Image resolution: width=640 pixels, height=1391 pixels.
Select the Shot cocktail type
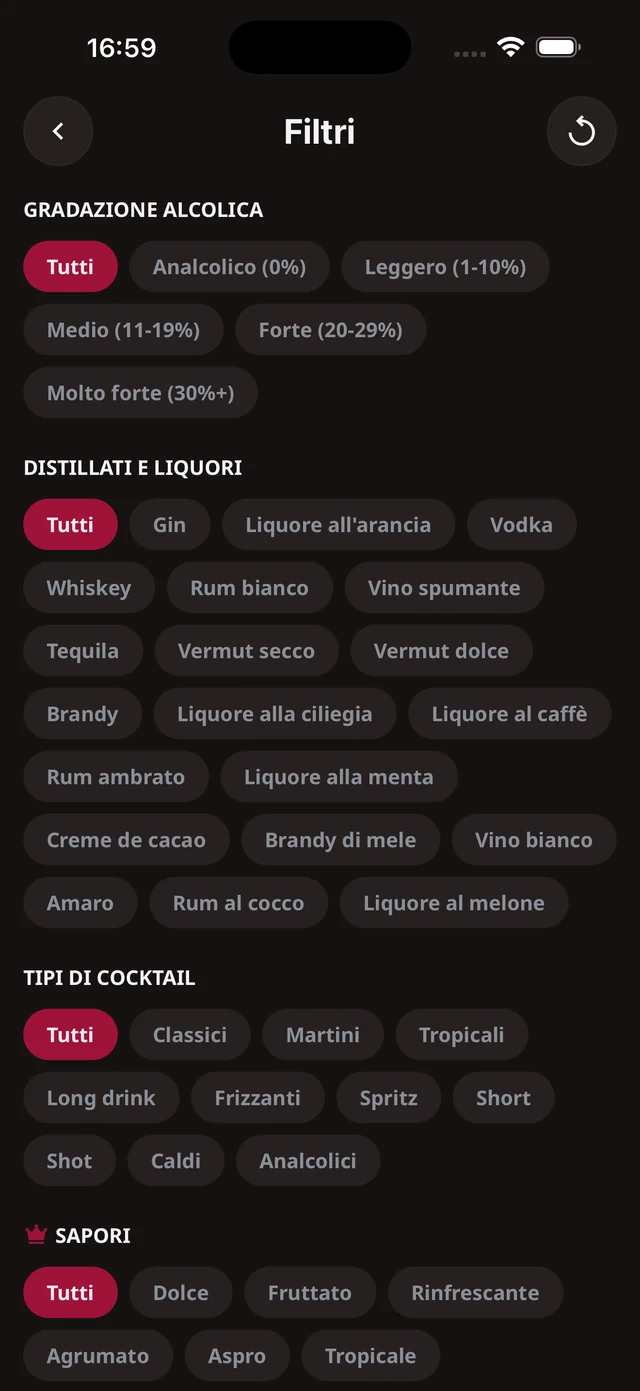coord(69,1161)
